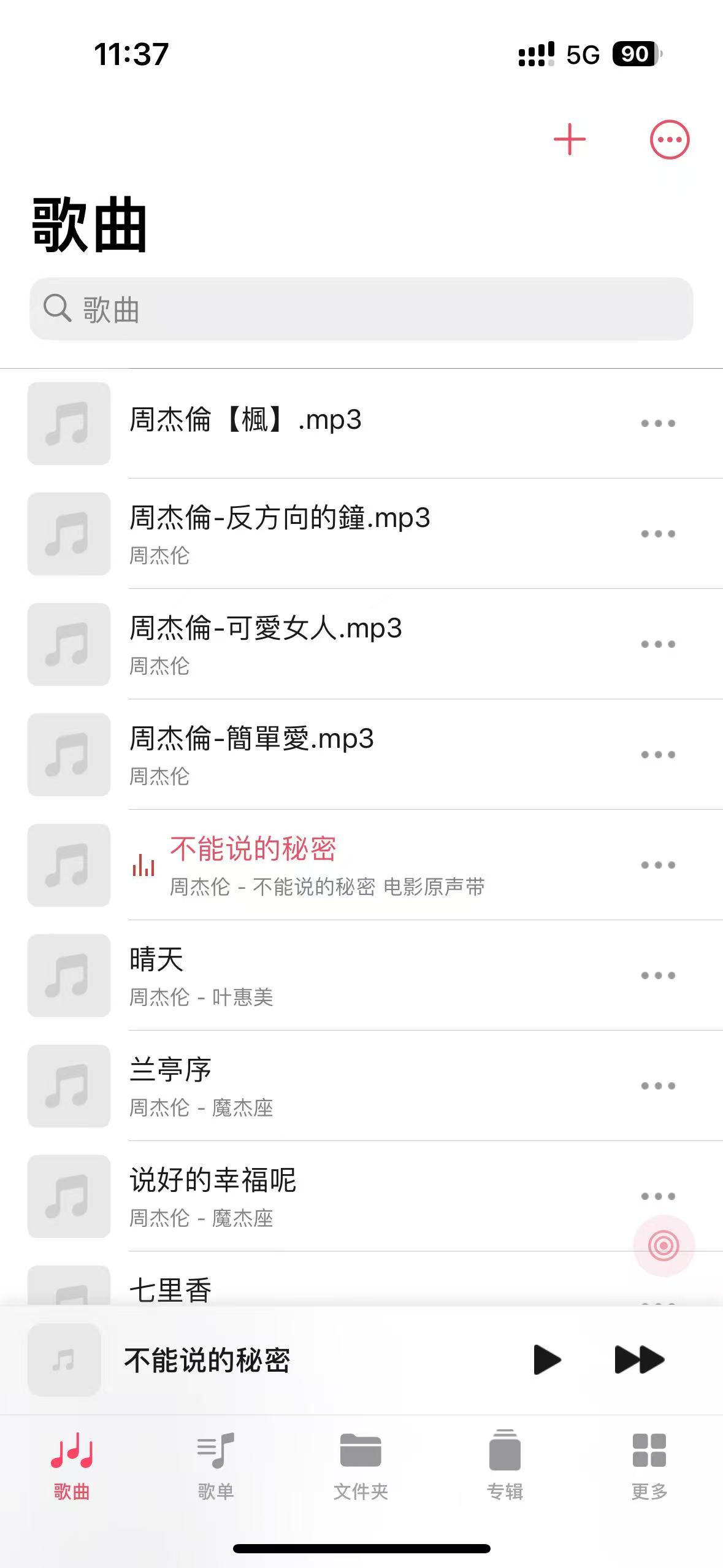Switch to the 更多 tab

tap(649, 1465)
